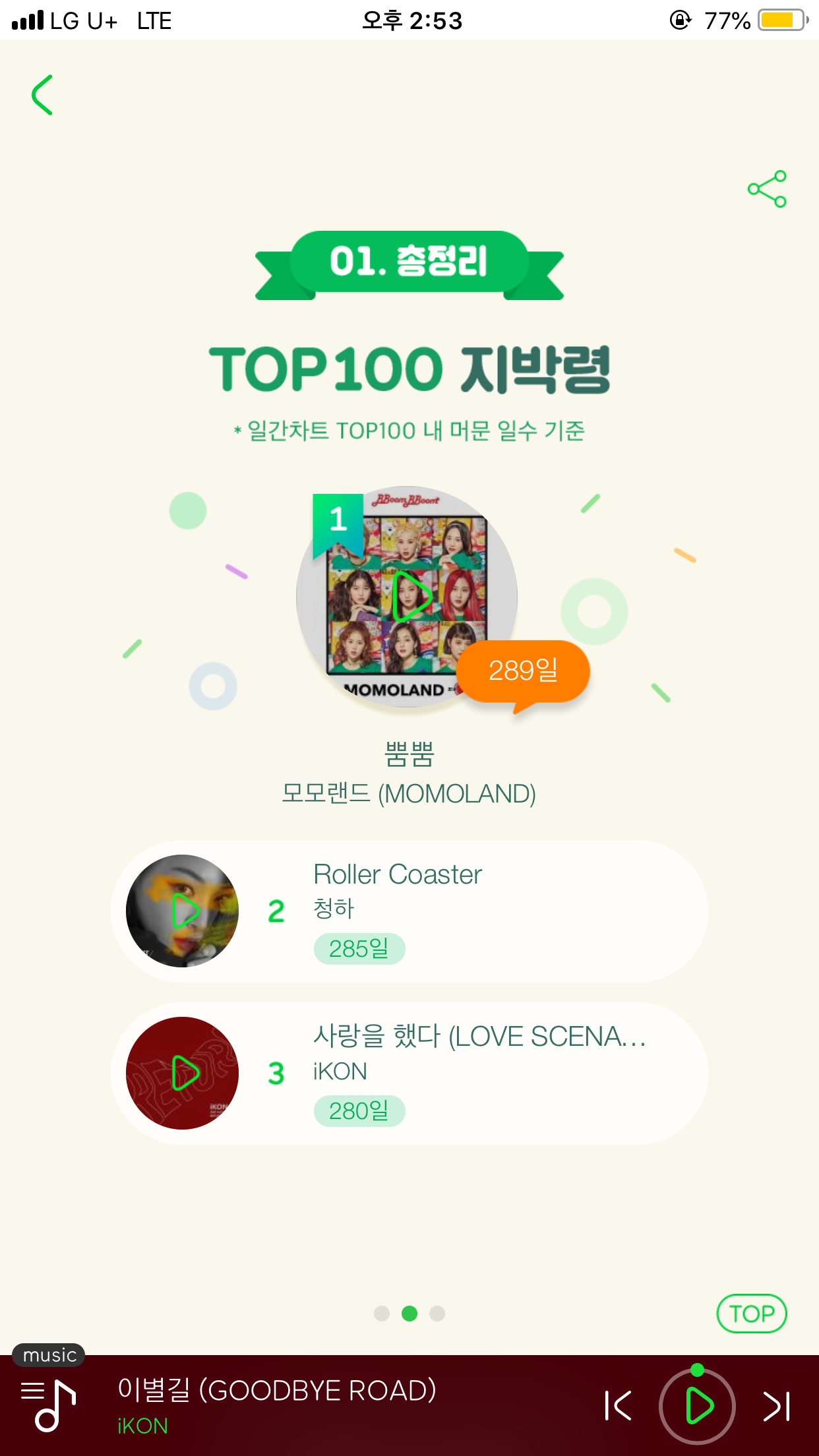Jump to top with TOP button

[752, 1314]
